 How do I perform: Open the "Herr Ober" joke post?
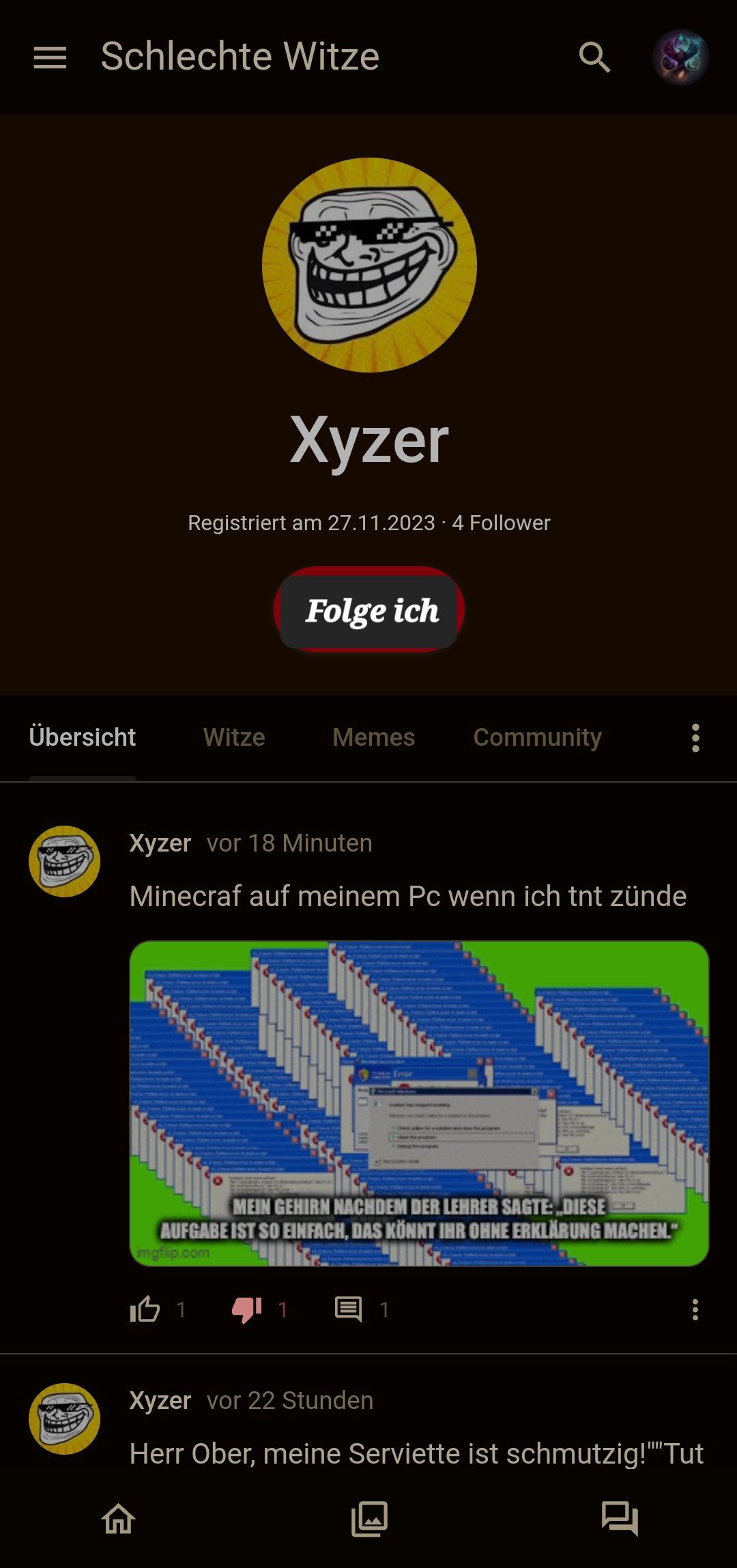click(416, 1453)
